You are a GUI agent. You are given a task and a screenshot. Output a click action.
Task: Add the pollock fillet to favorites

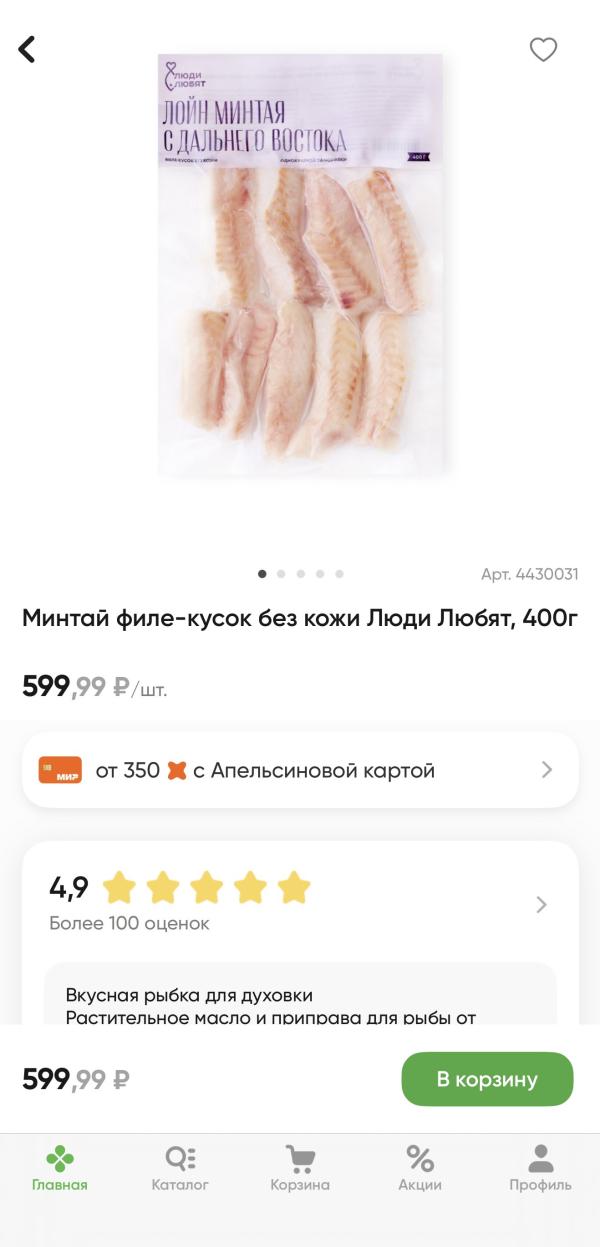click(x=543, y=49)
